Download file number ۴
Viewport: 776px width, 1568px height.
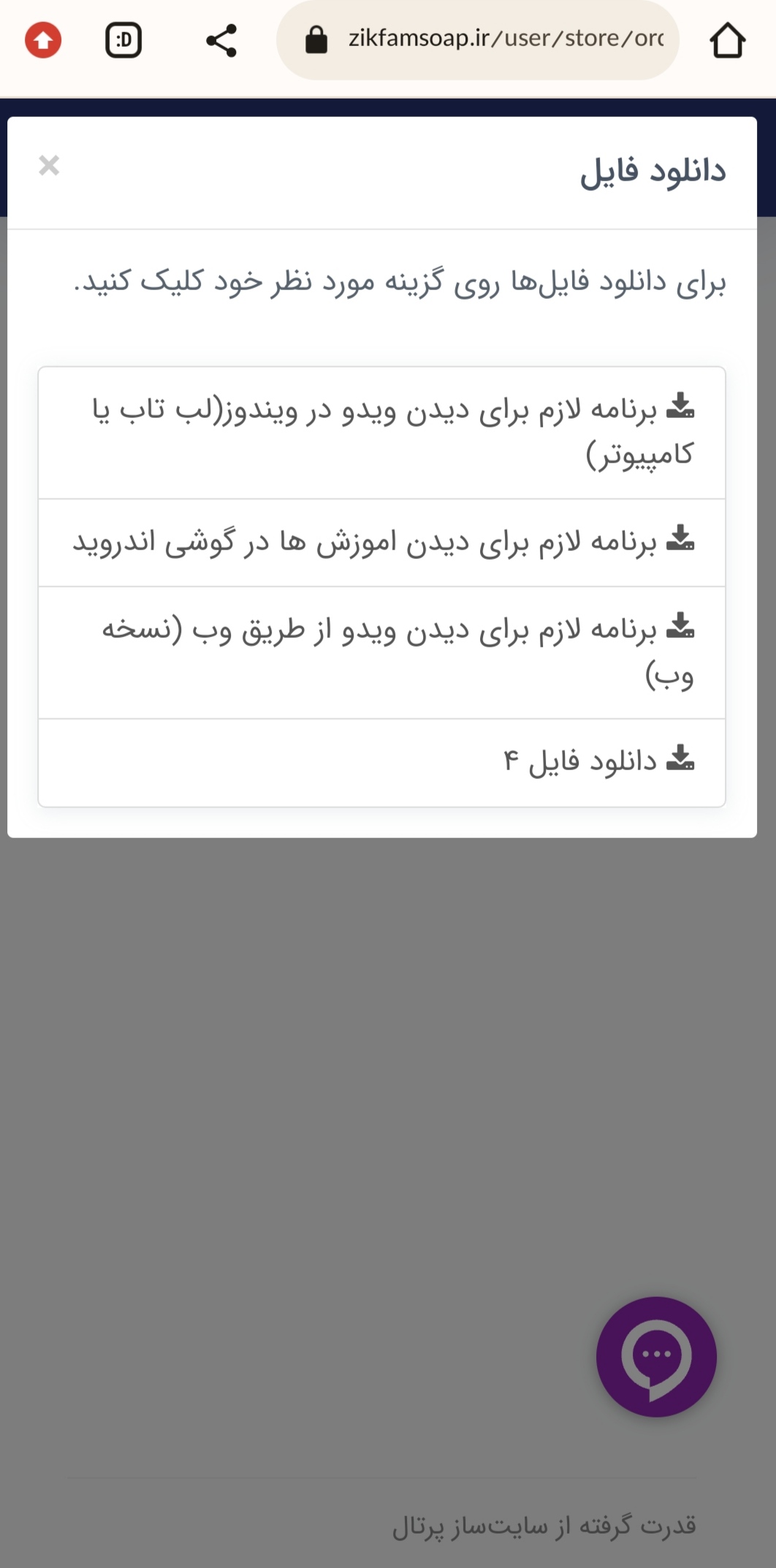(381, 763)
